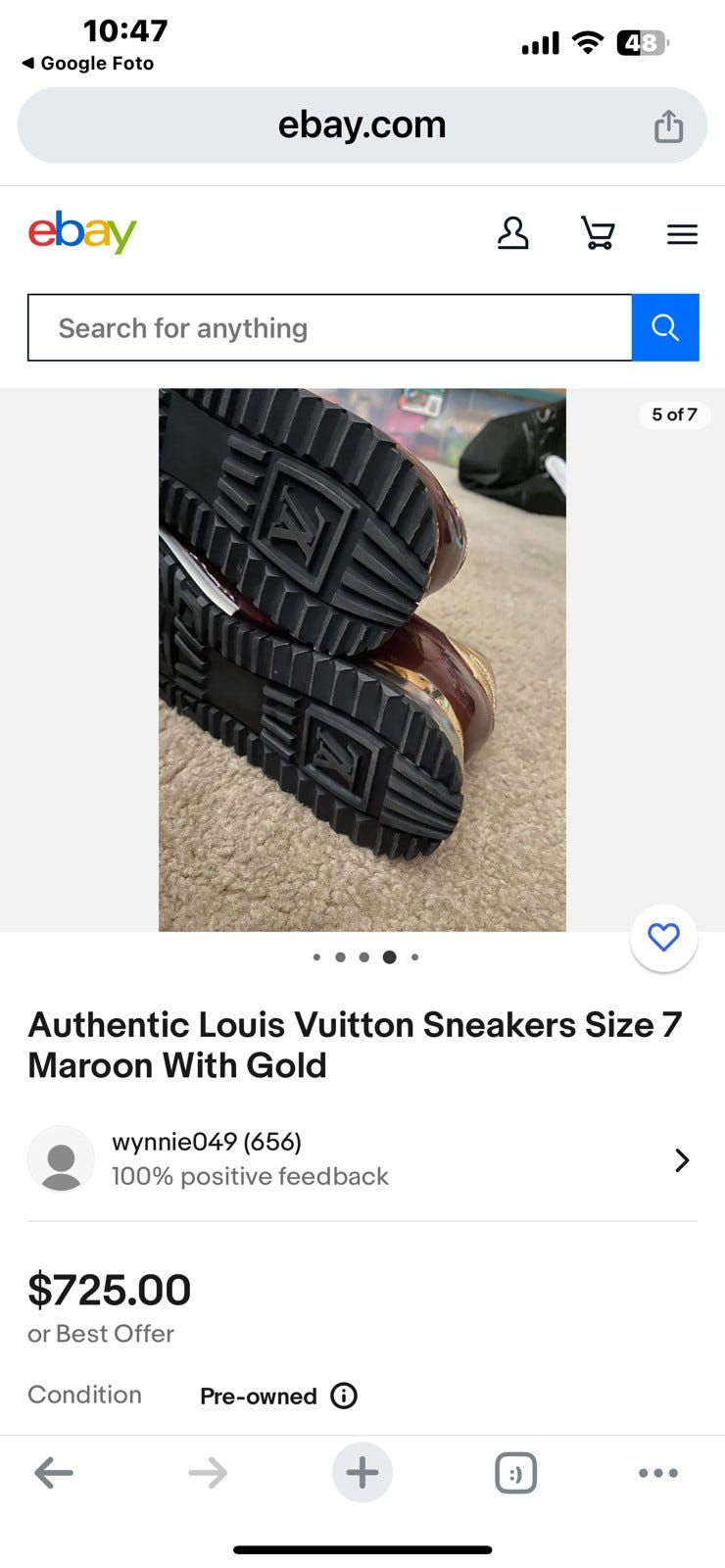725x1568 pixels.
Task: Open the browser tab switcher
Action: pyautogui.click(x=515, y=1472)
